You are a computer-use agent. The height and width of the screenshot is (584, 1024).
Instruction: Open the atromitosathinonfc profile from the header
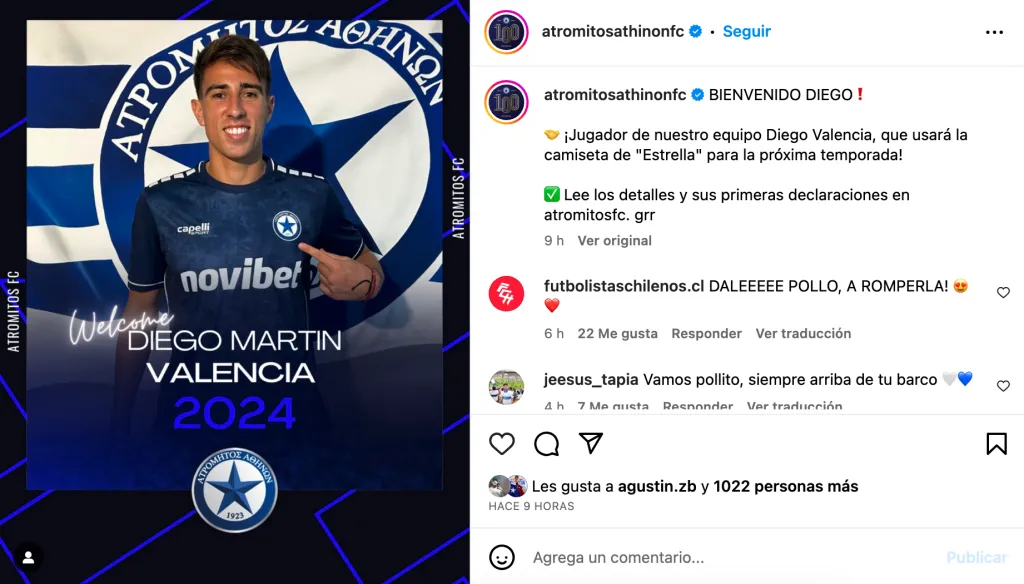[612, 31]
